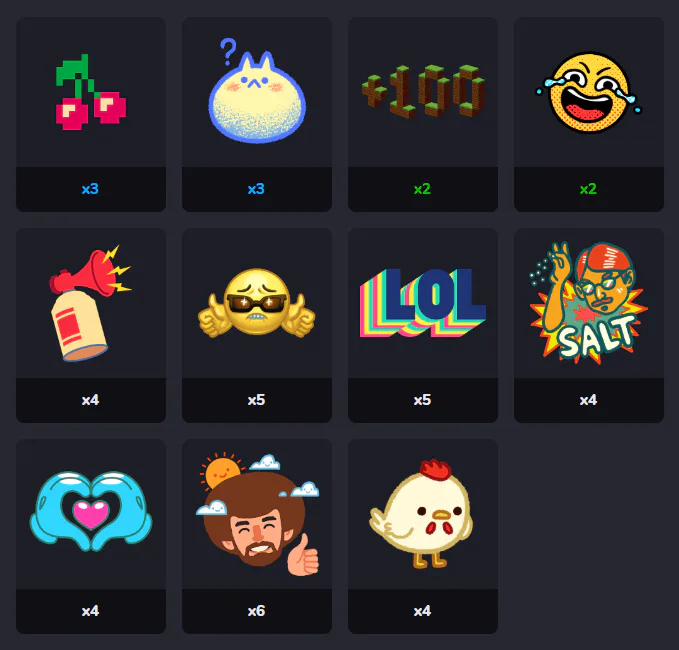
Task: Choose the SALT sticker card
Action: click(589, 326)
